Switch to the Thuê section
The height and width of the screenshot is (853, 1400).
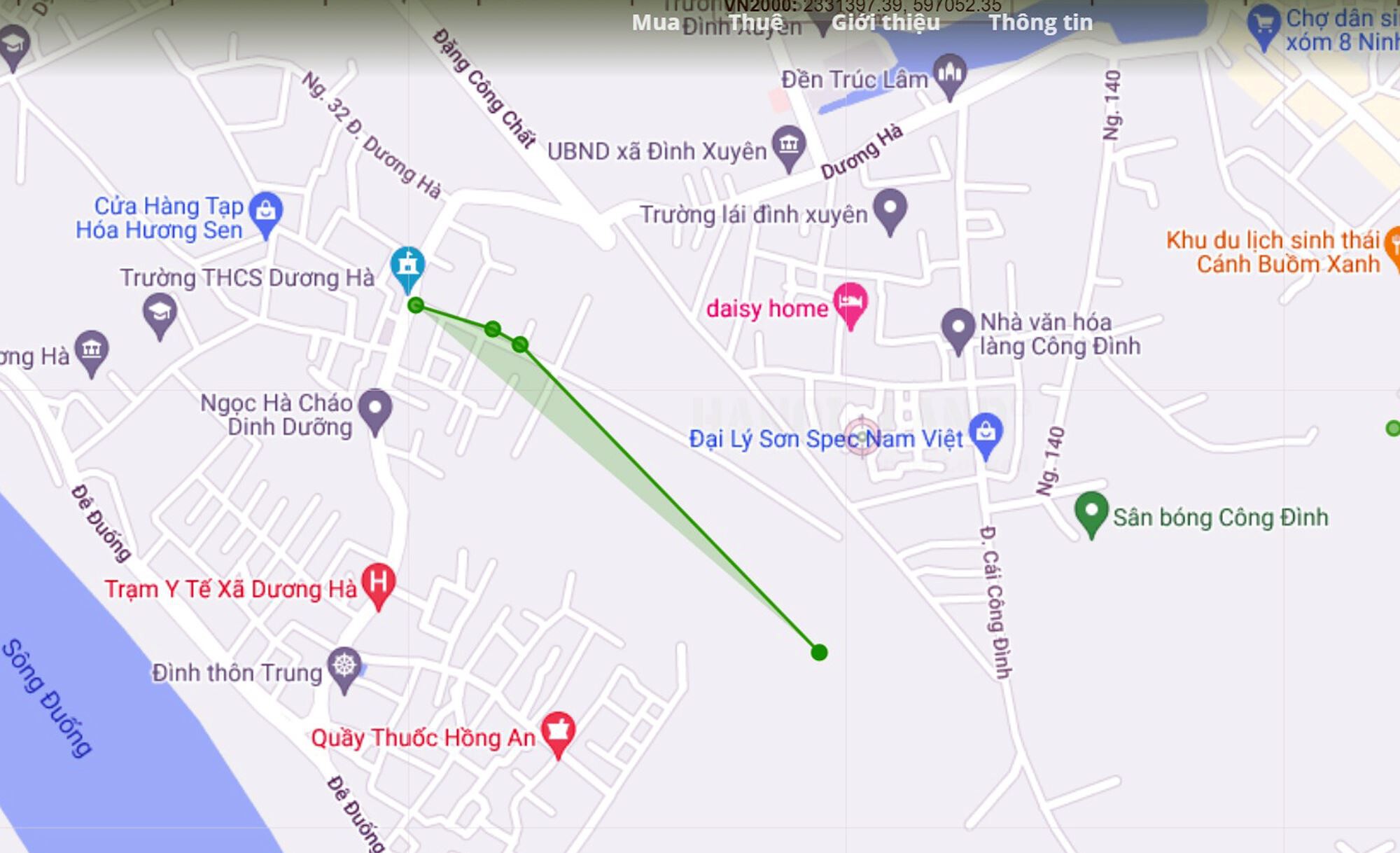[x=755, y=22]
